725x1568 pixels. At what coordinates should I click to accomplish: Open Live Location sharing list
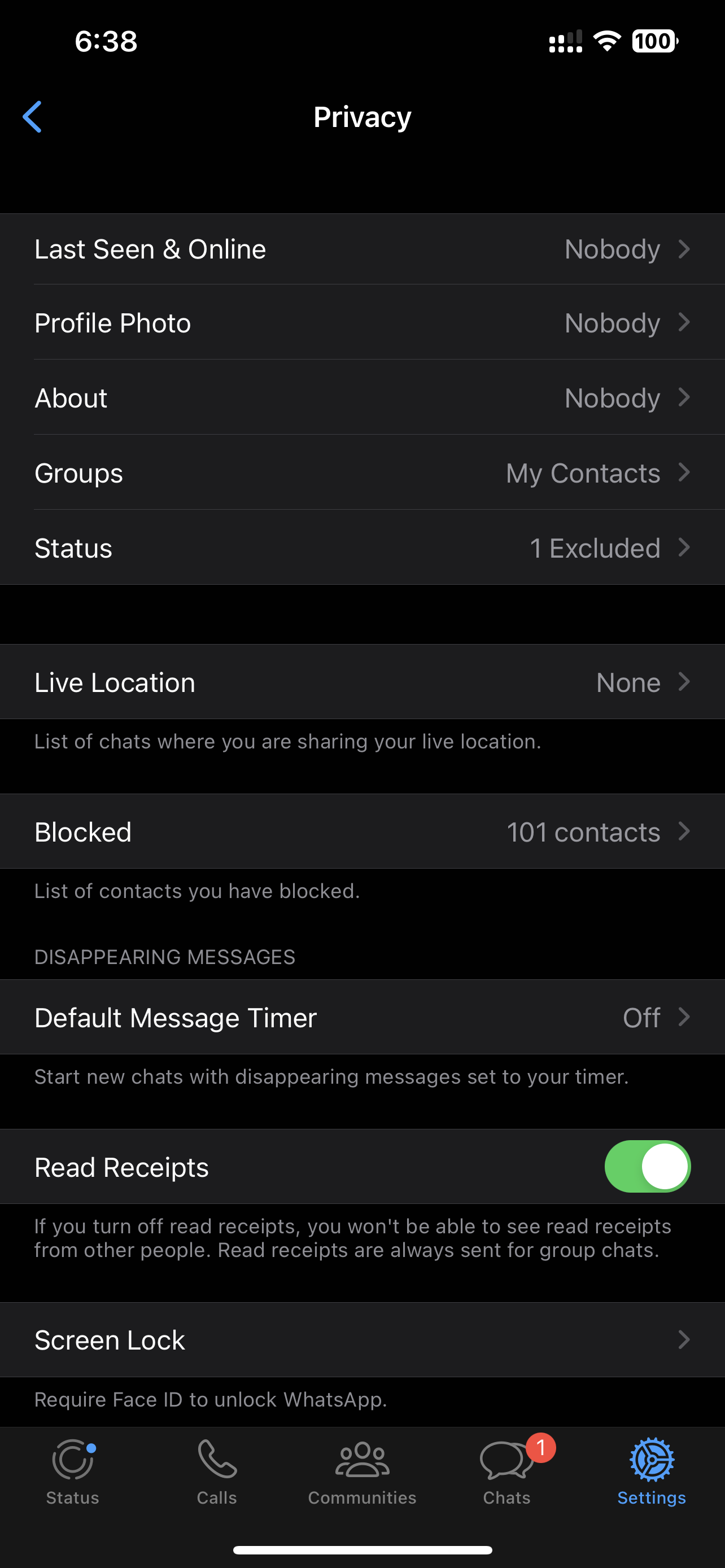[362, 682]
